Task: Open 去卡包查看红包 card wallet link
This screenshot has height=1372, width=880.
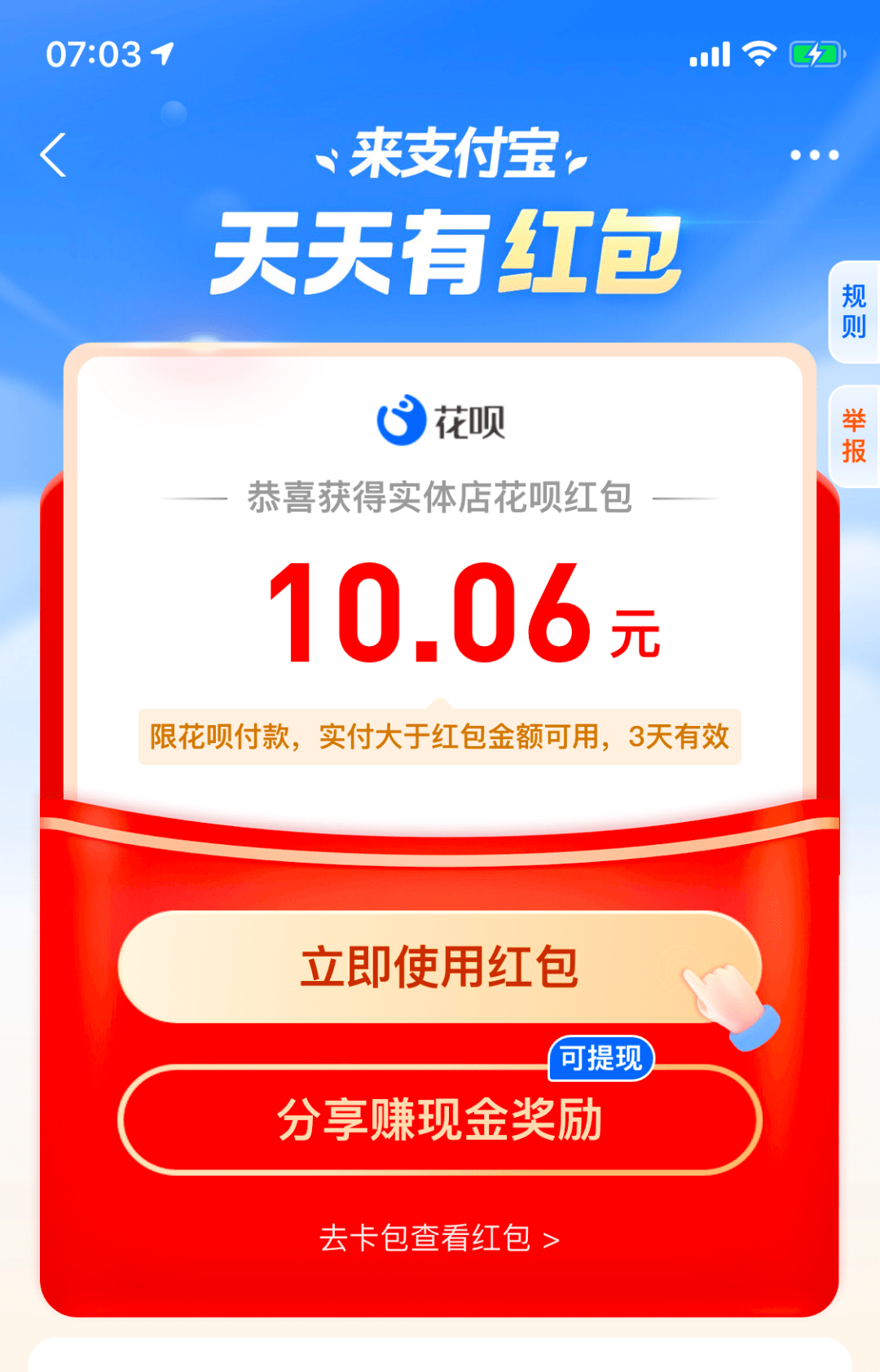Action: 440,1238
